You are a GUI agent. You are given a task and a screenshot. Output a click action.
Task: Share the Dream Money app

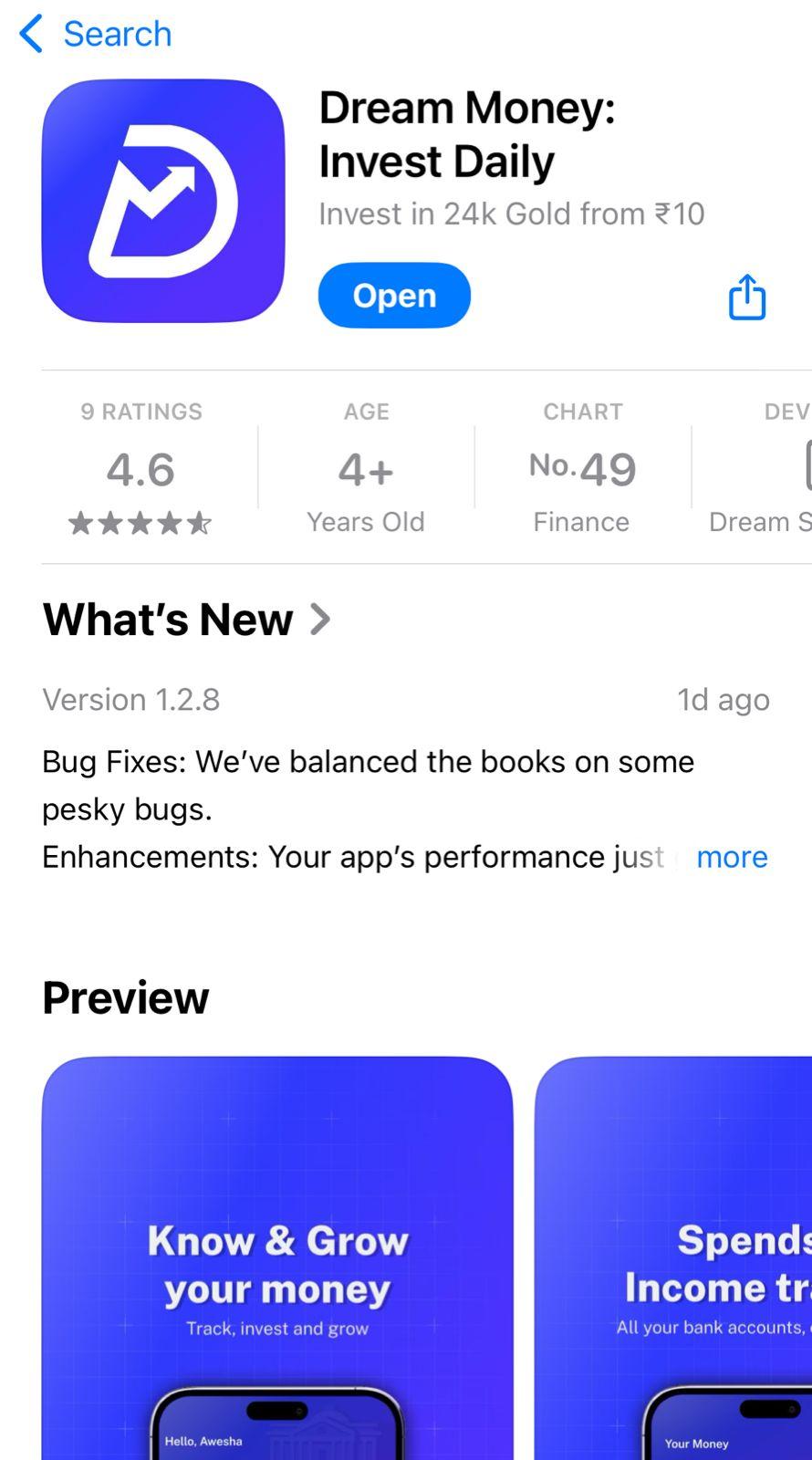coord(746,297)
